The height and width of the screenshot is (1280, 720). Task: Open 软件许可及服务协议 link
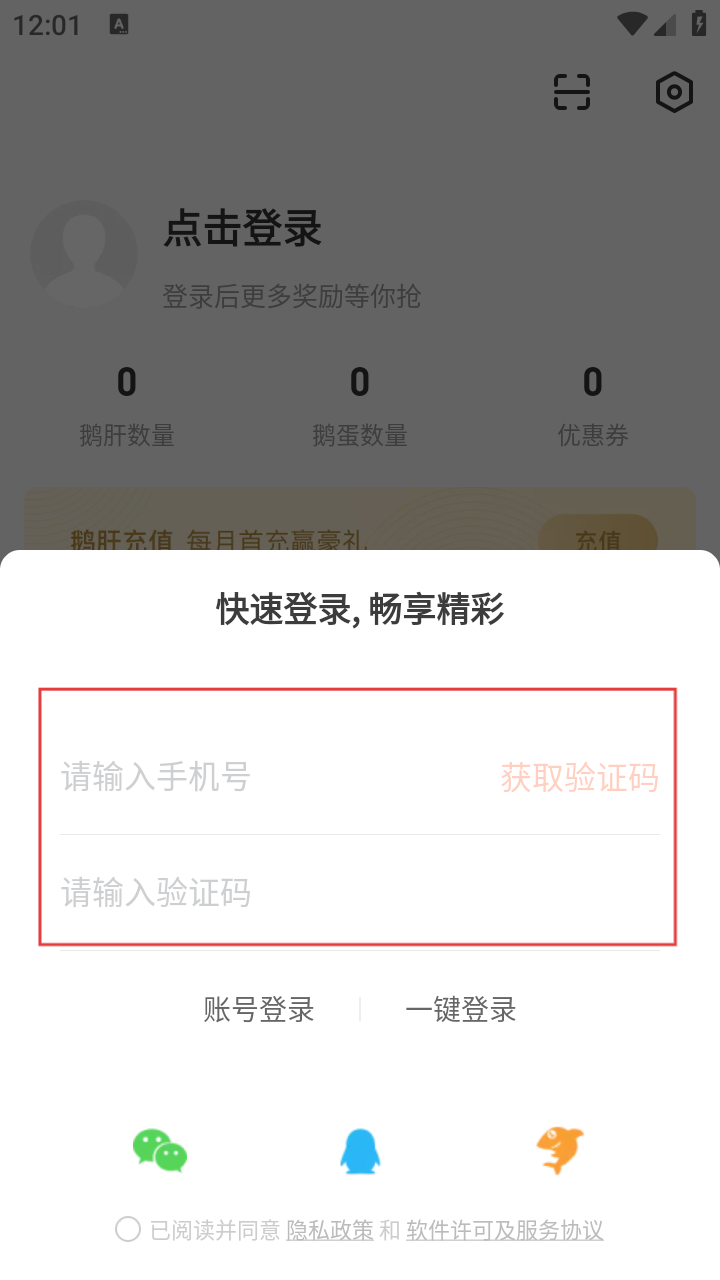504,1230
